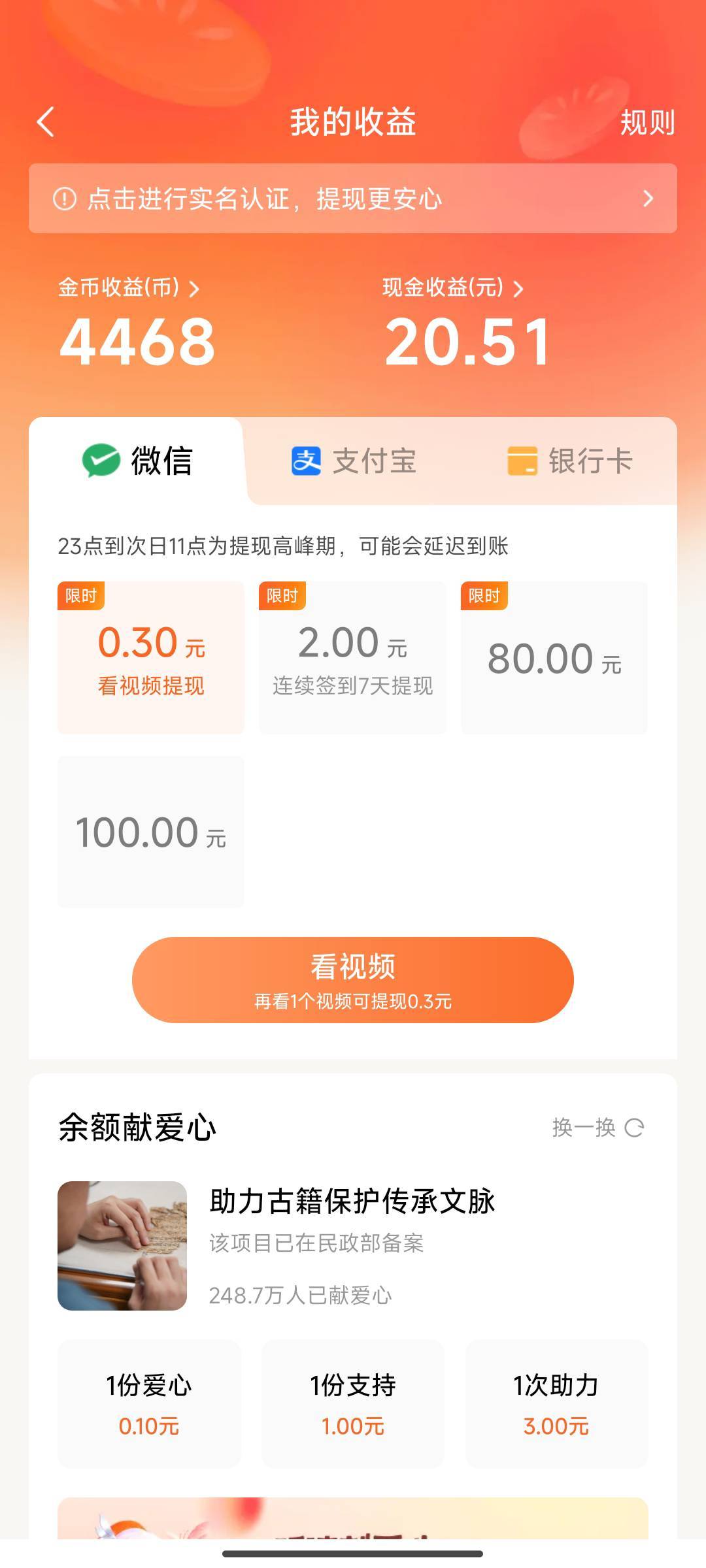
Task: Choose the 100.00元 withdrawal amount
Action: click(151, 832)
